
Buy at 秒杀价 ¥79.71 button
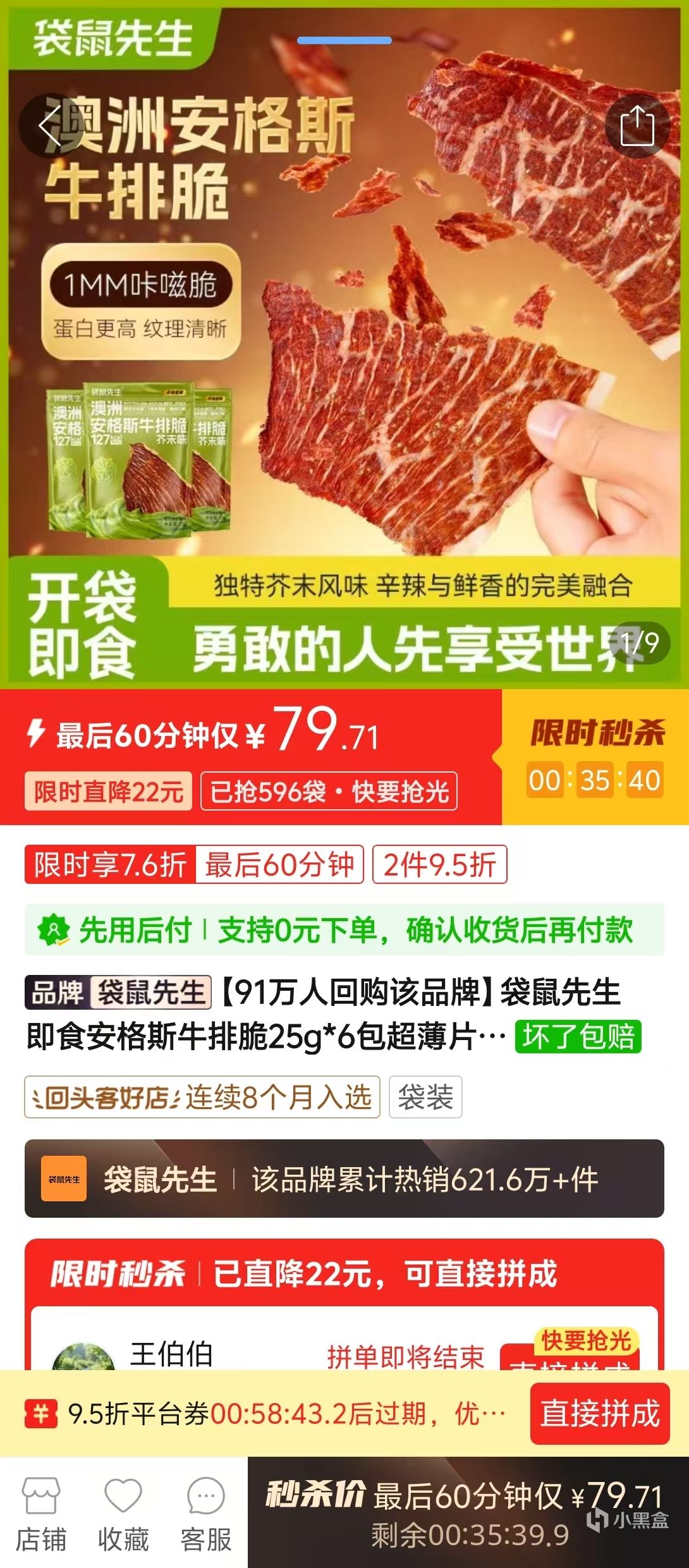click(x=468, y=1512)
